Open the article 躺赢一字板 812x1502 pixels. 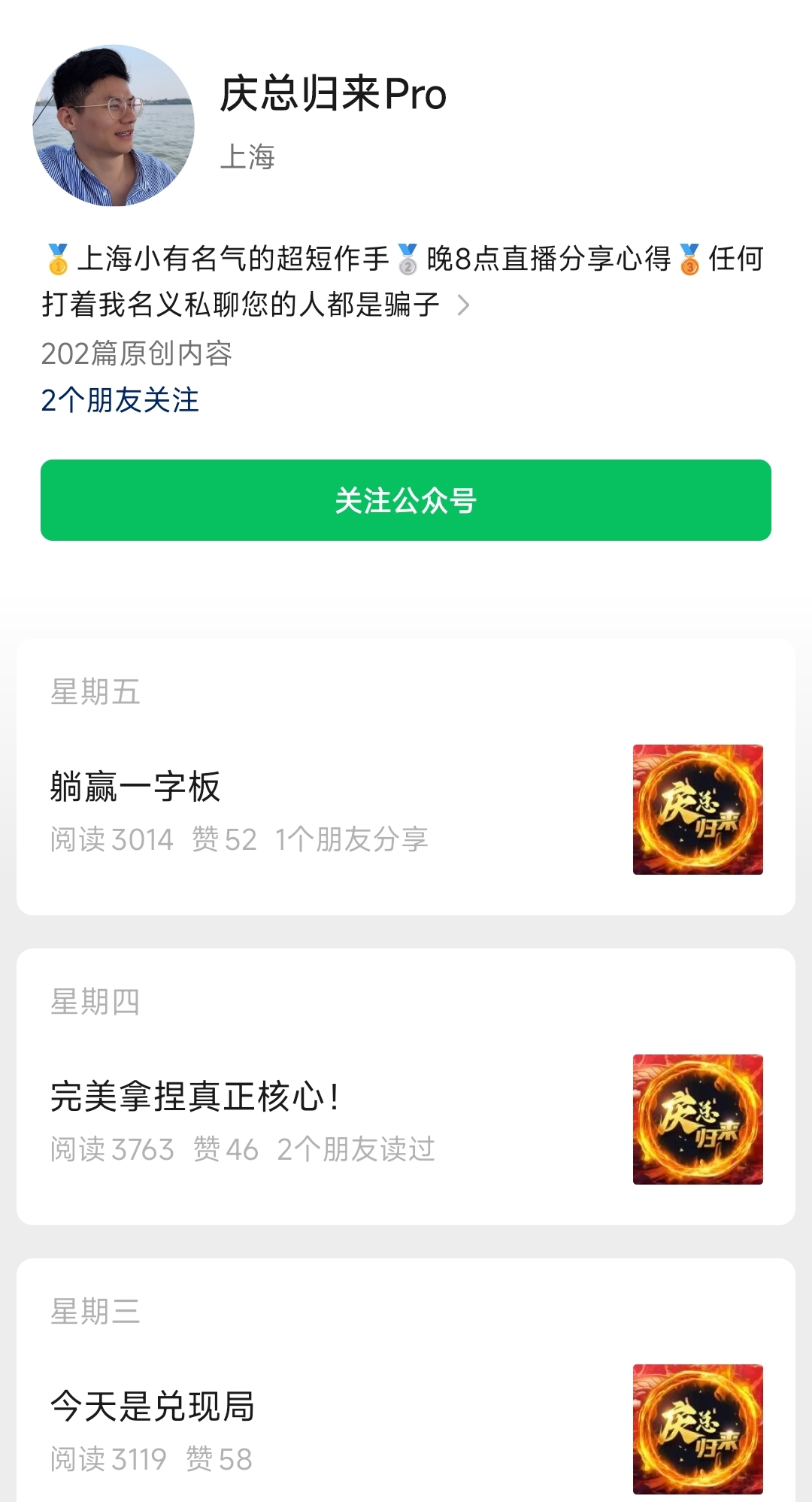[135, 787]
